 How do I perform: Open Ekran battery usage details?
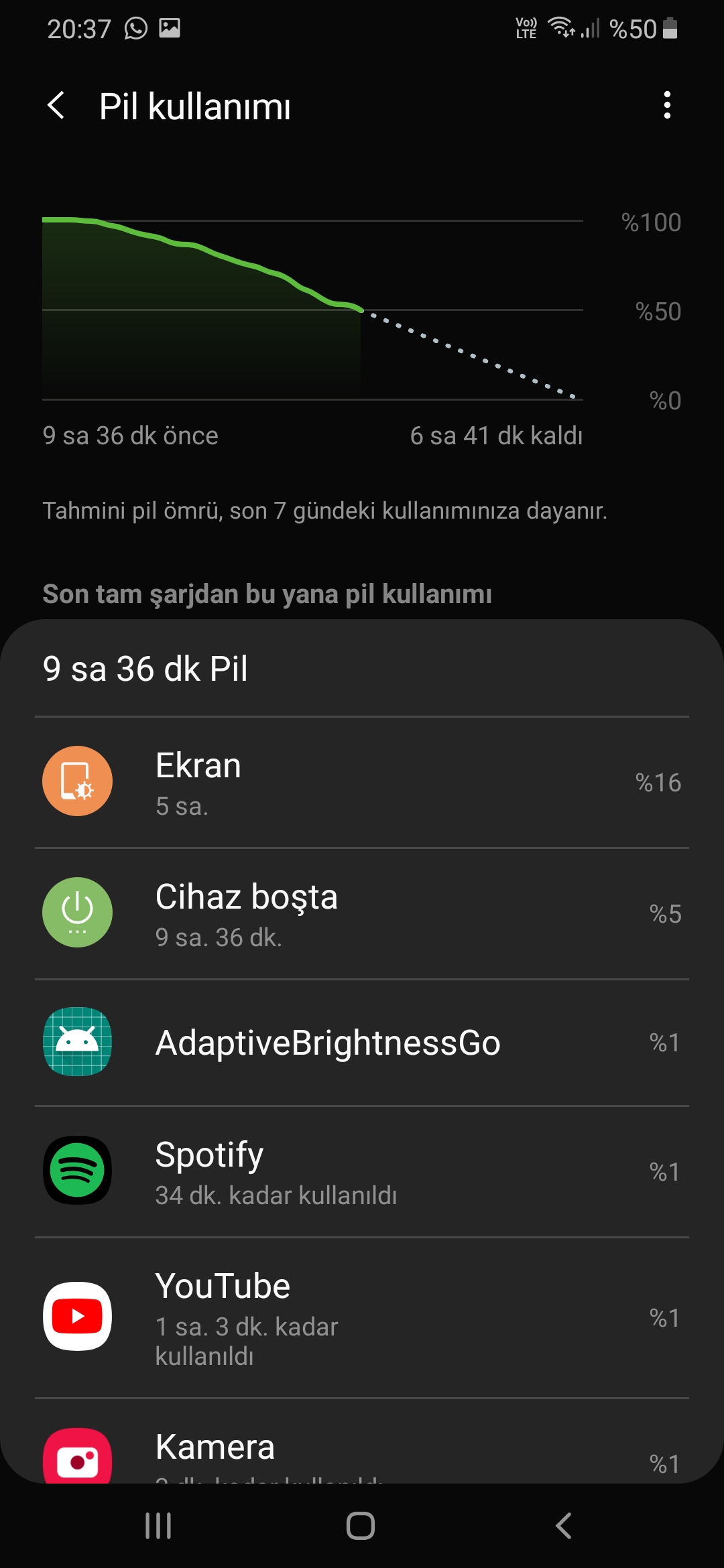[x=362, y=782]
